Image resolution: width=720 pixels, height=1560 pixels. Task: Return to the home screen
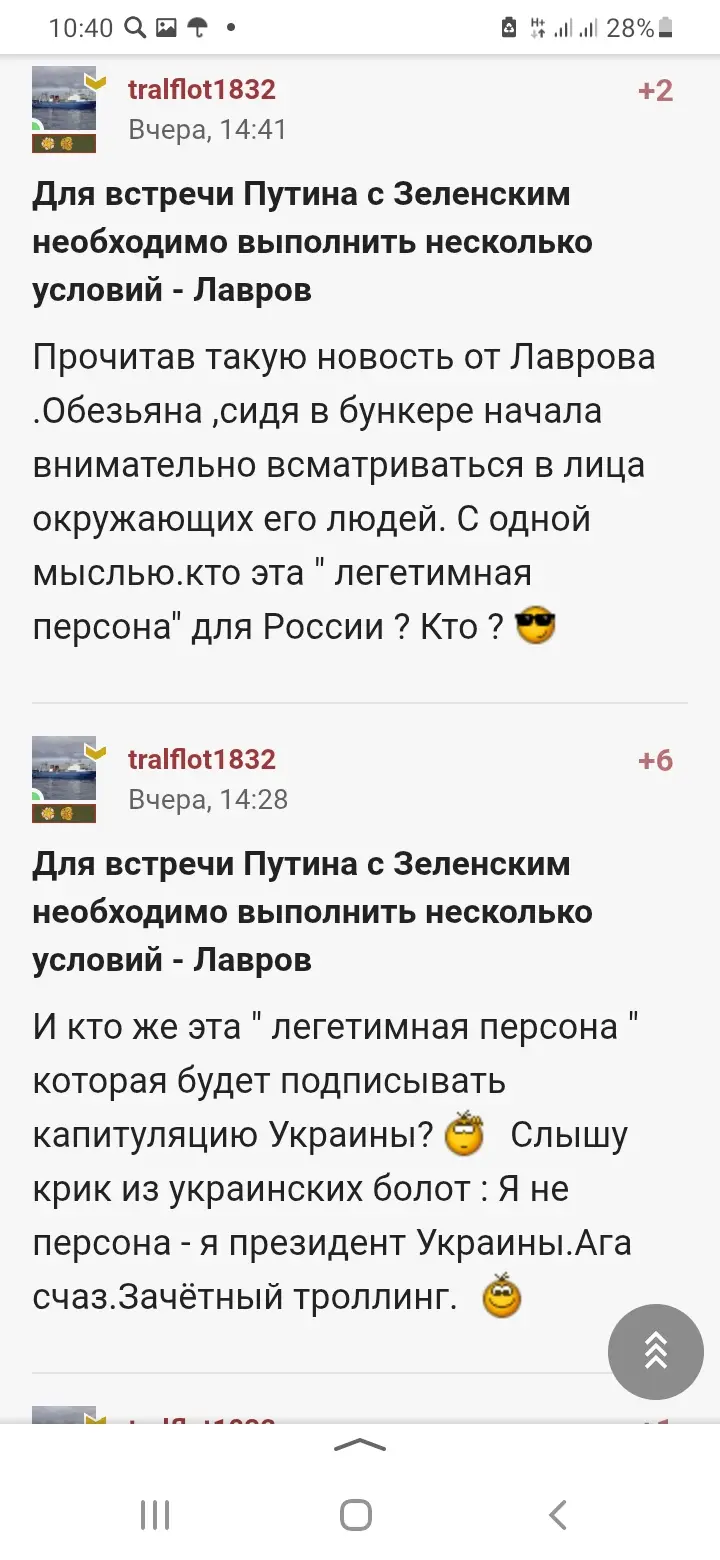(356, 1515)
